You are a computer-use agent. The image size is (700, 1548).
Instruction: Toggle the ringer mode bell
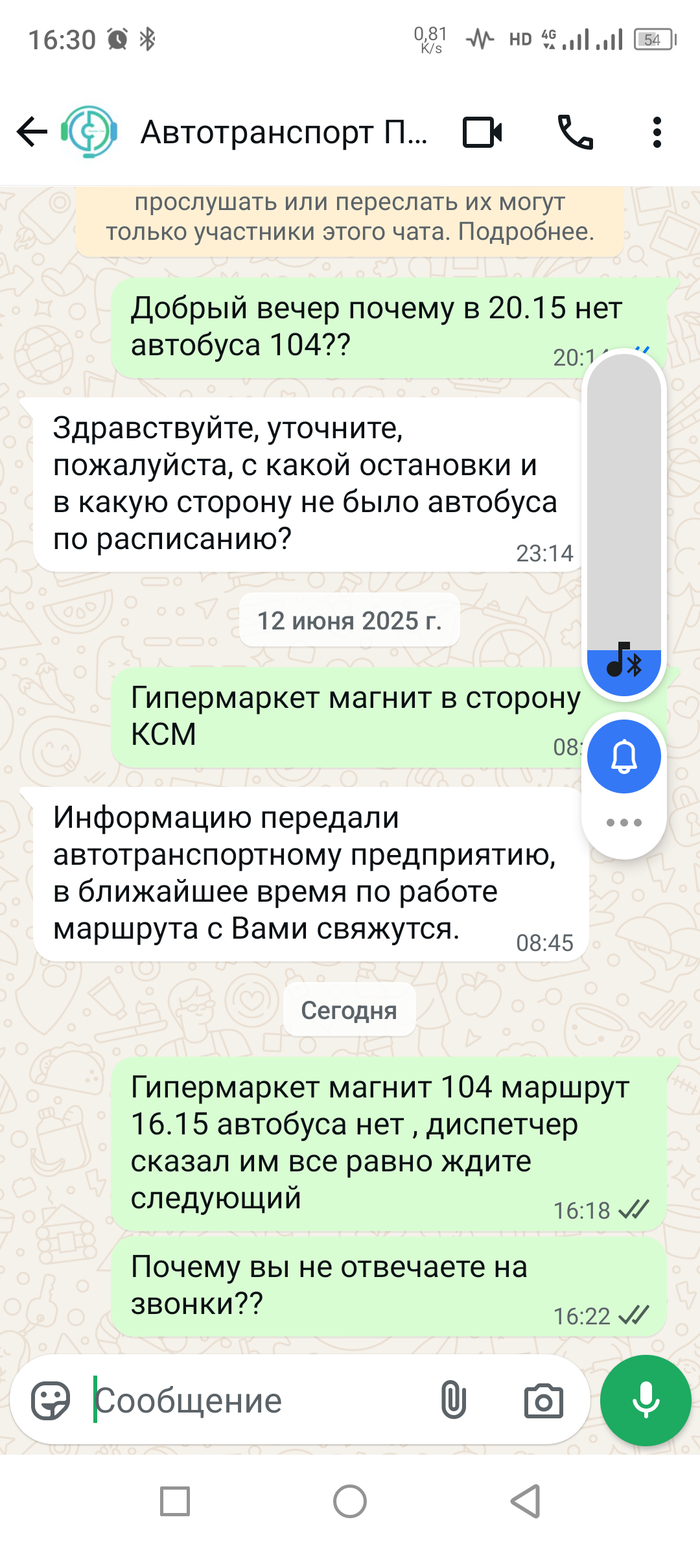pyautogui.click(x=624, y=756)
